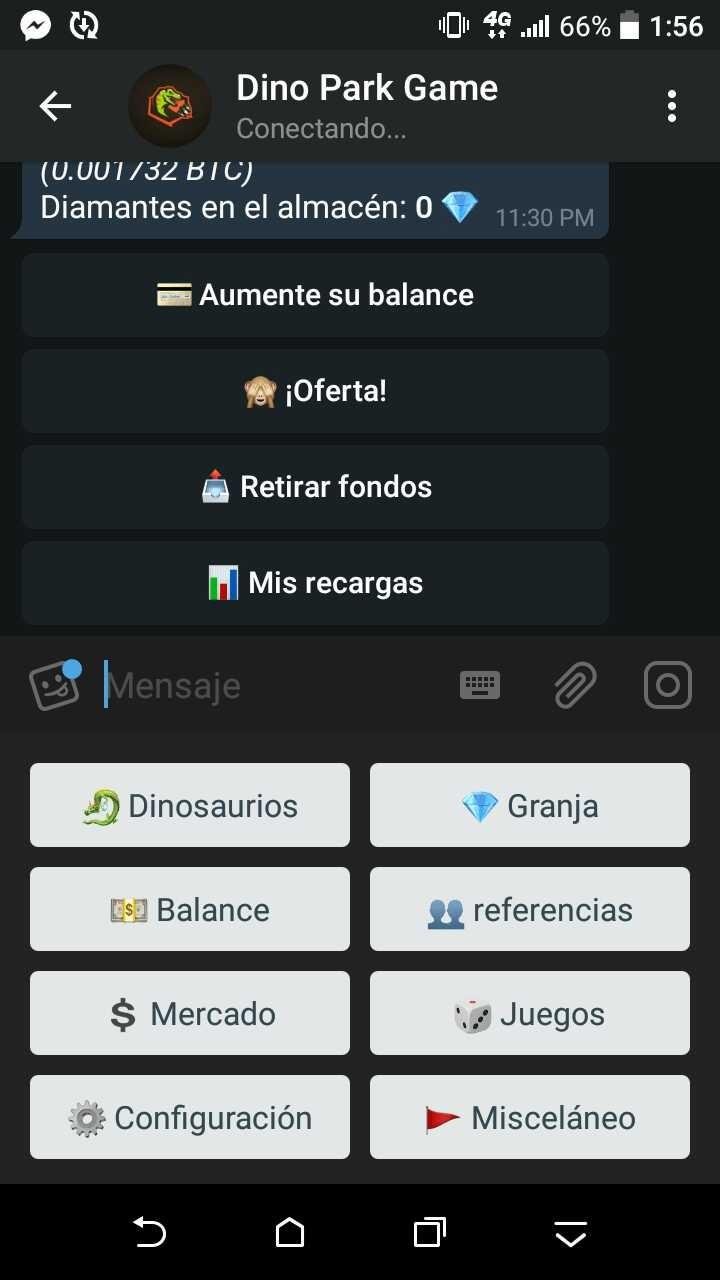Tap the Misceláneo button
Screen dimensions: 720x1280
pyautogui.click(x=530, y=1117)
